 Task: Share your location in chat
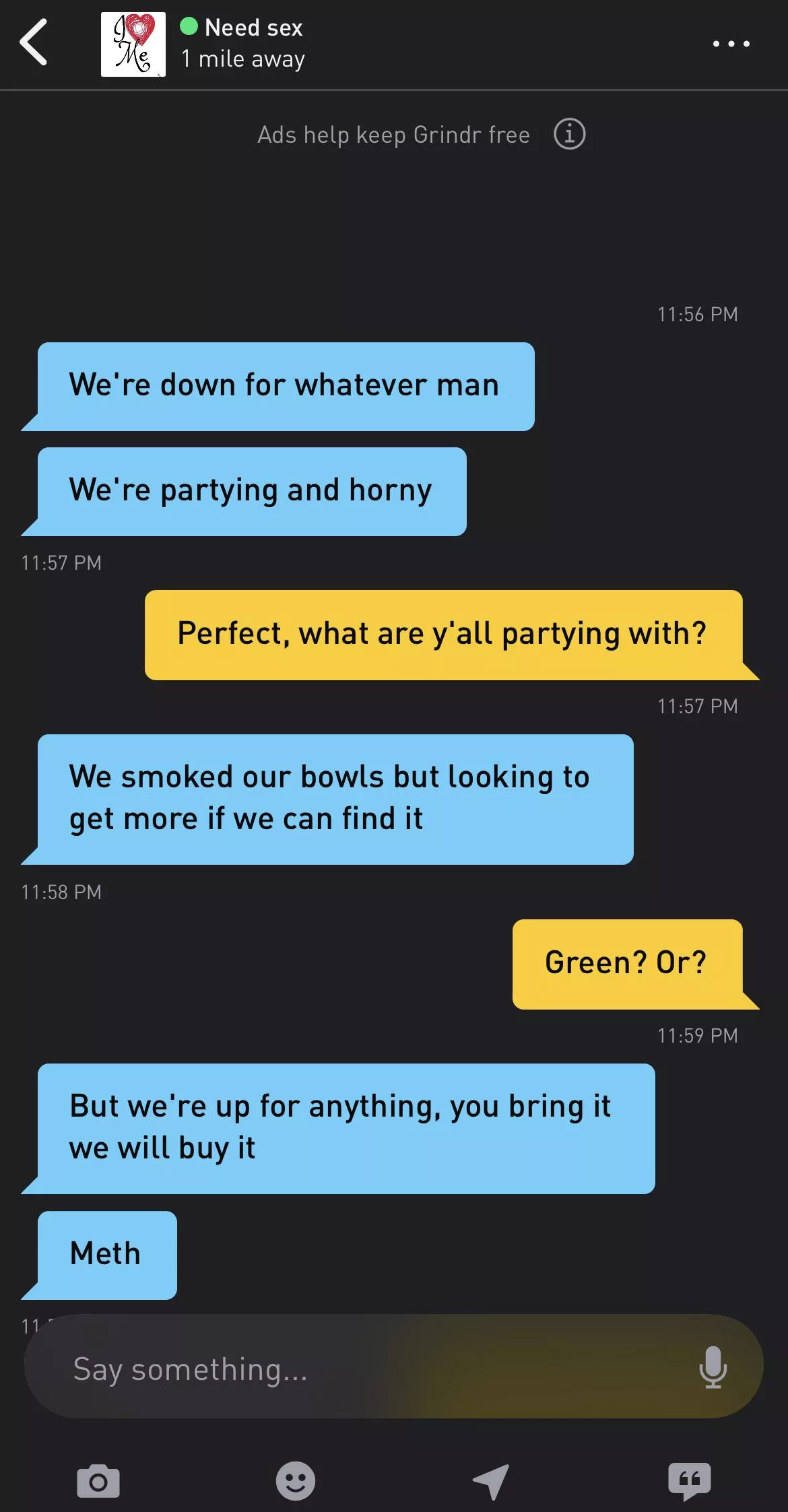tap(491, 1481)
